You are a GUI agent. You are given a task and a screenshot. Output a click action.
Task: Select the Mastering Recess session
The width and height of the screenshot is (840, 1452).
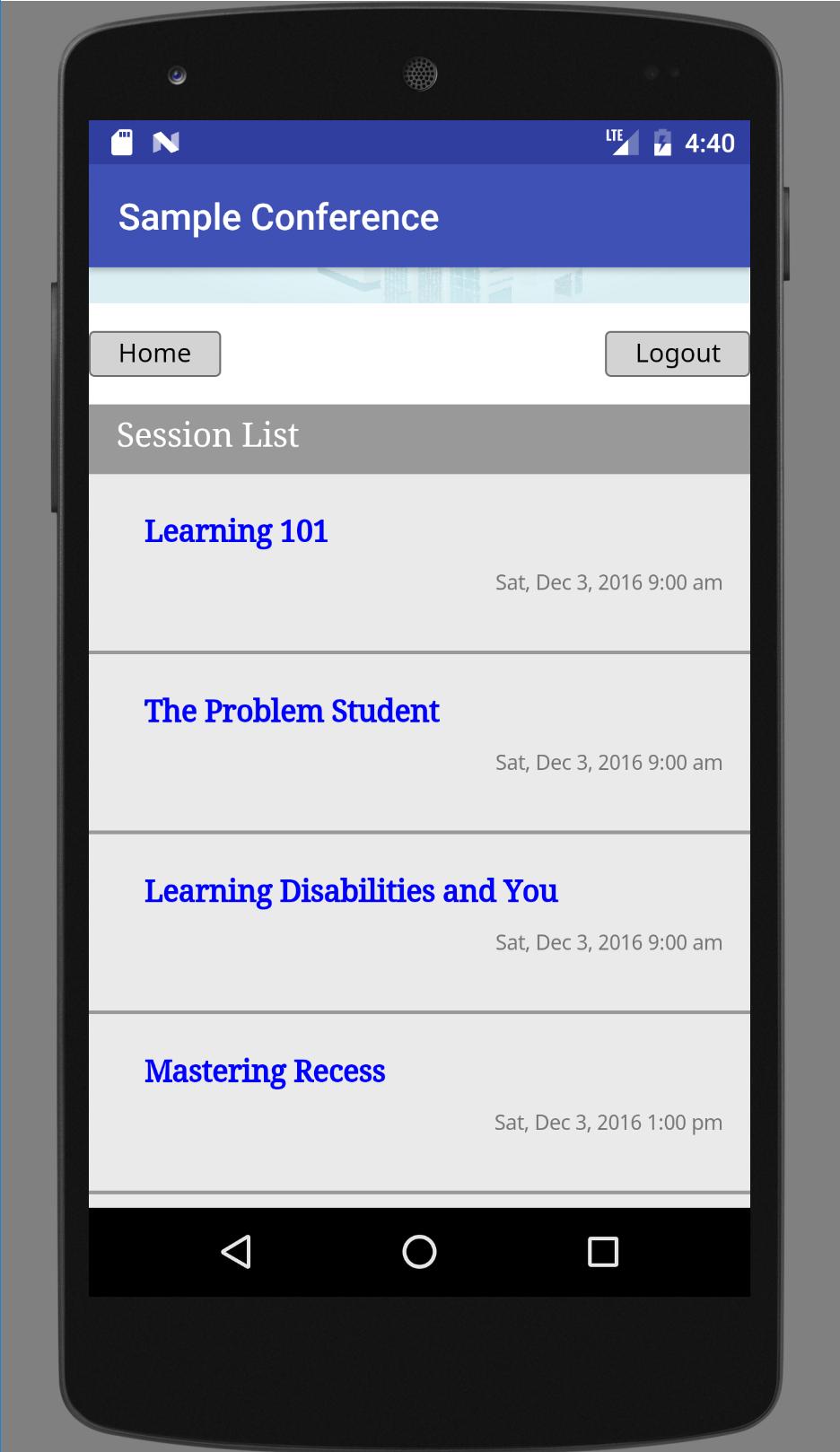265,1072
